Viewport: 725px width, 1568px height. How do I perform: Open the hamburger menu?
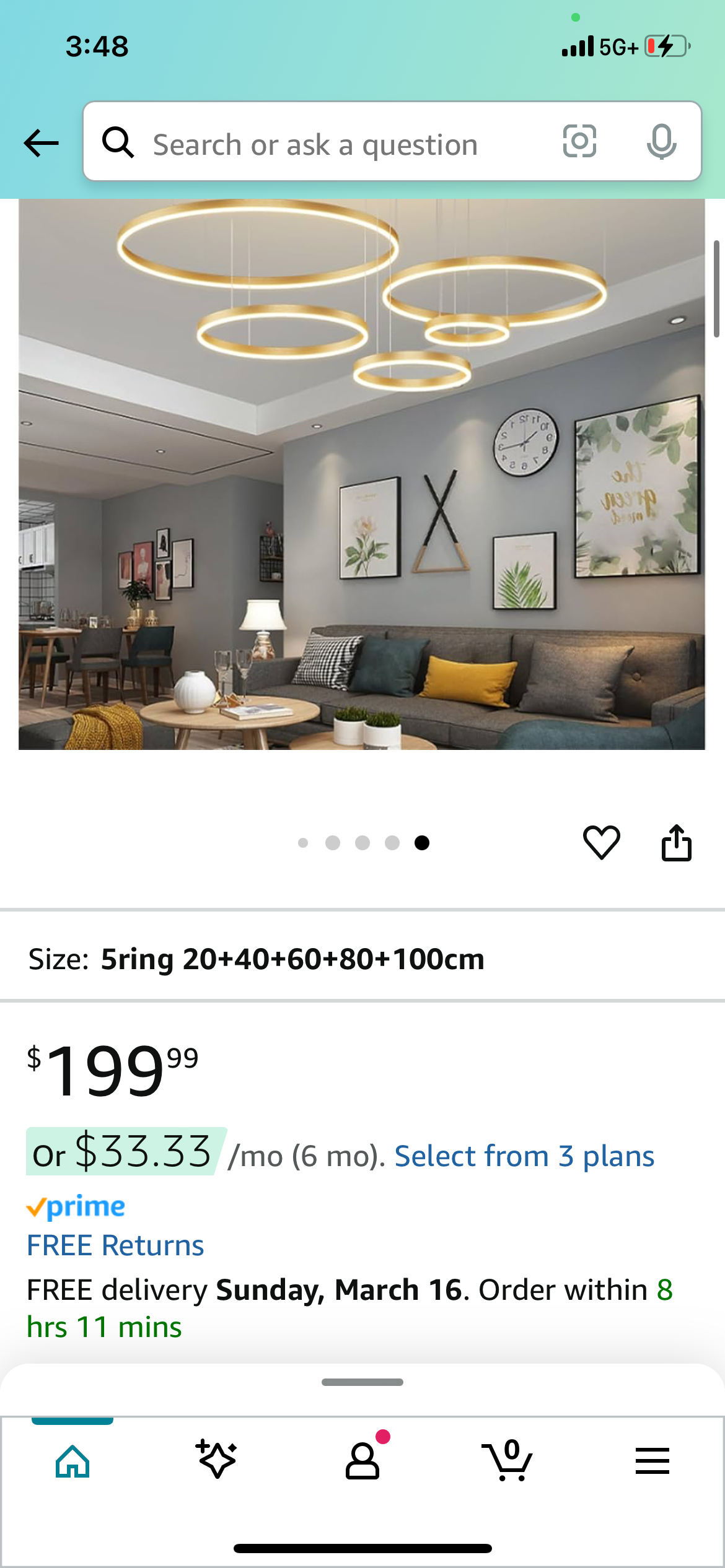pos(652,1463)
